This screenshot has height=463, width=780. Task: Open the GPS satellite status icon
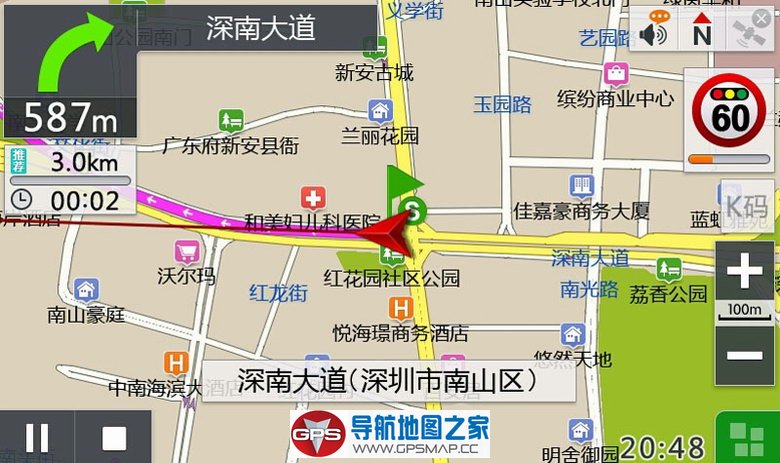point(749,32)
